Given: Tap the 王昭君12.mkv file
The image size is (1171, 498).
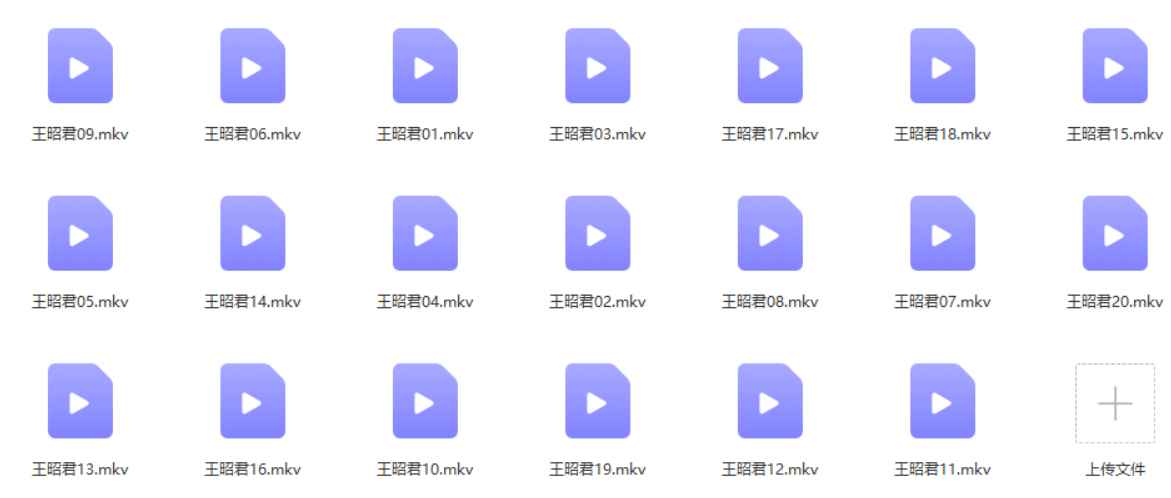Looking at the screenshot, I should point(770,402).
